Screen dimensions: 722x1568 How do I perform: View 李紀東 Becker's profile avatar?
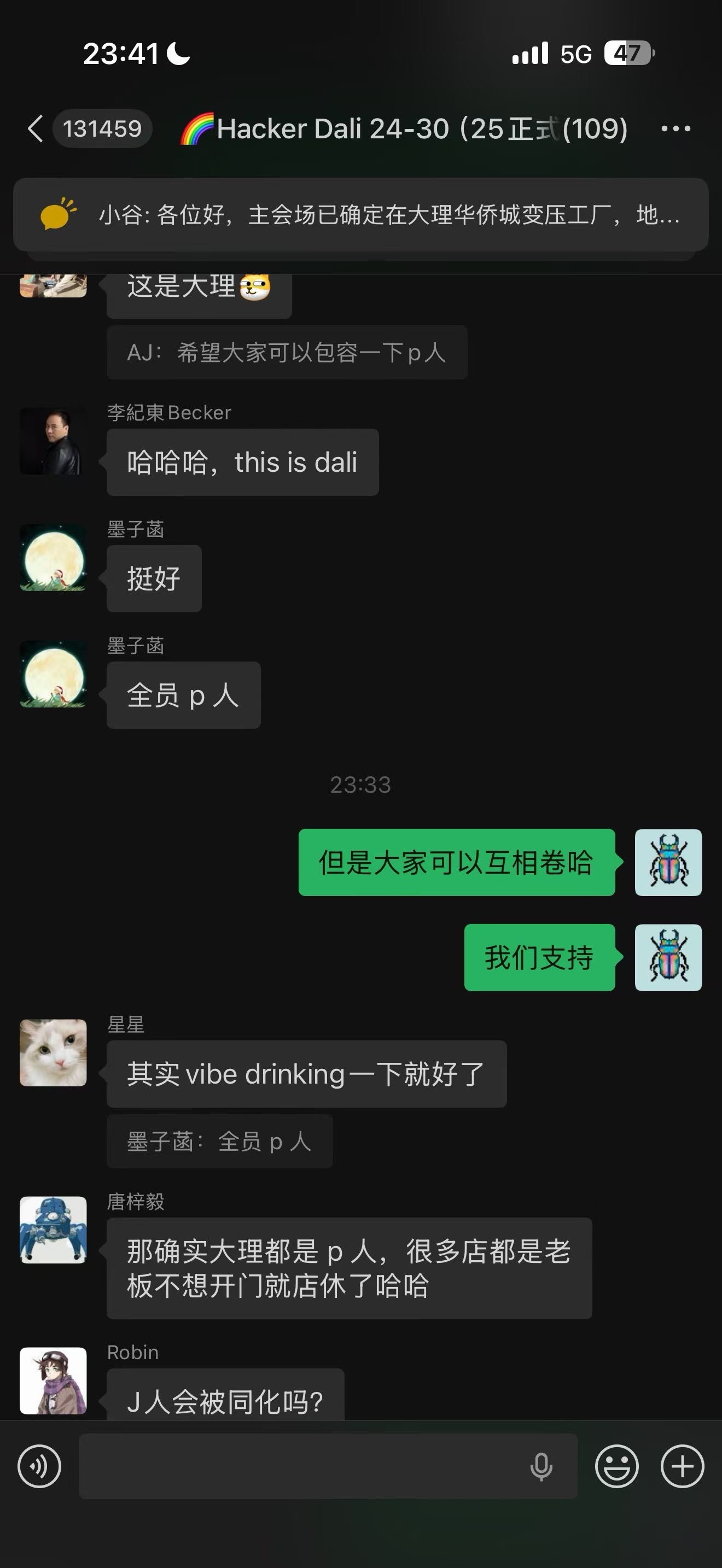[x=53, y=441]
